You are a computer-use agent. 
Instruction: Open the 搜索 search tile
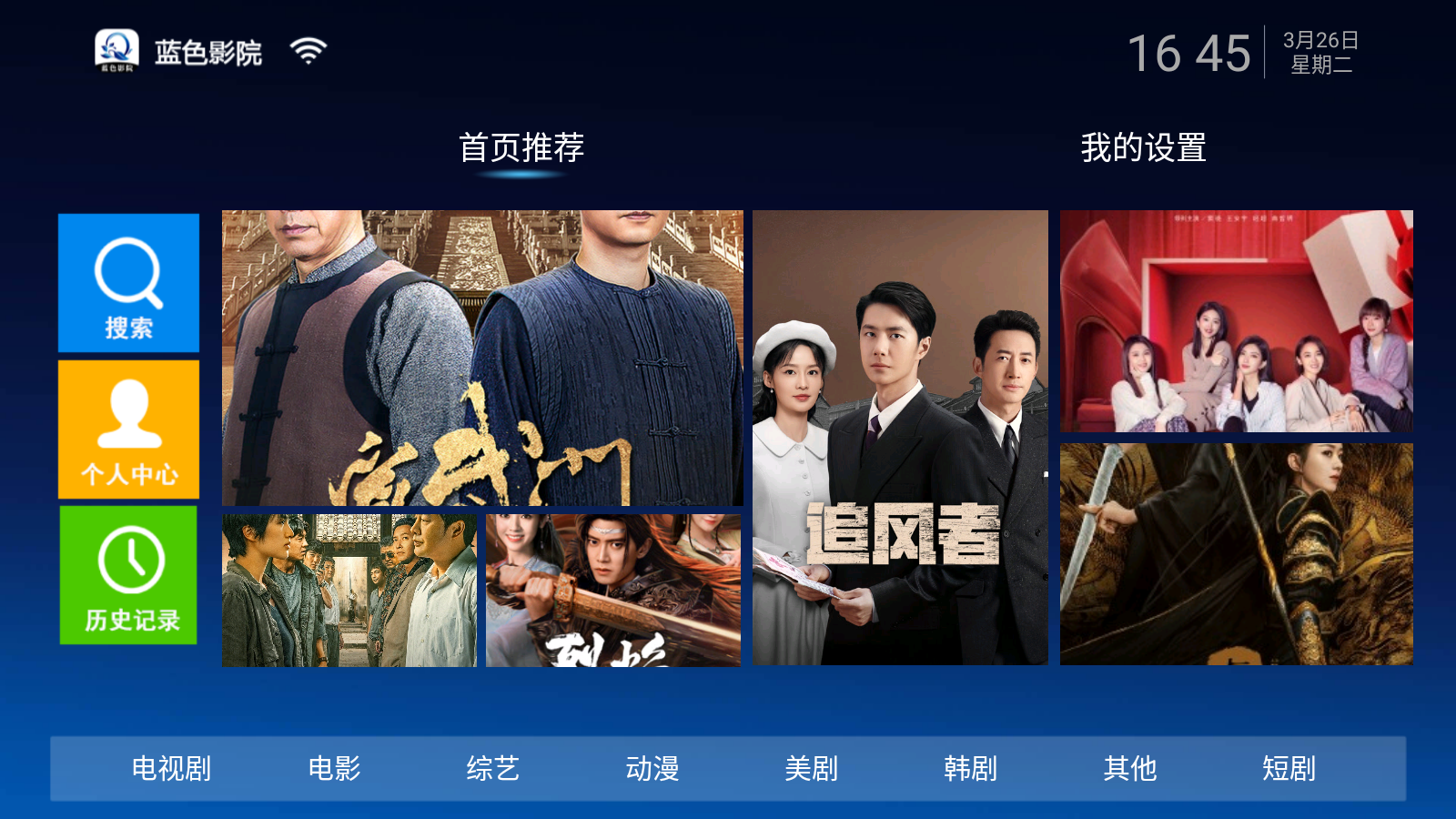pyautogui.click(x=128, y=283)
